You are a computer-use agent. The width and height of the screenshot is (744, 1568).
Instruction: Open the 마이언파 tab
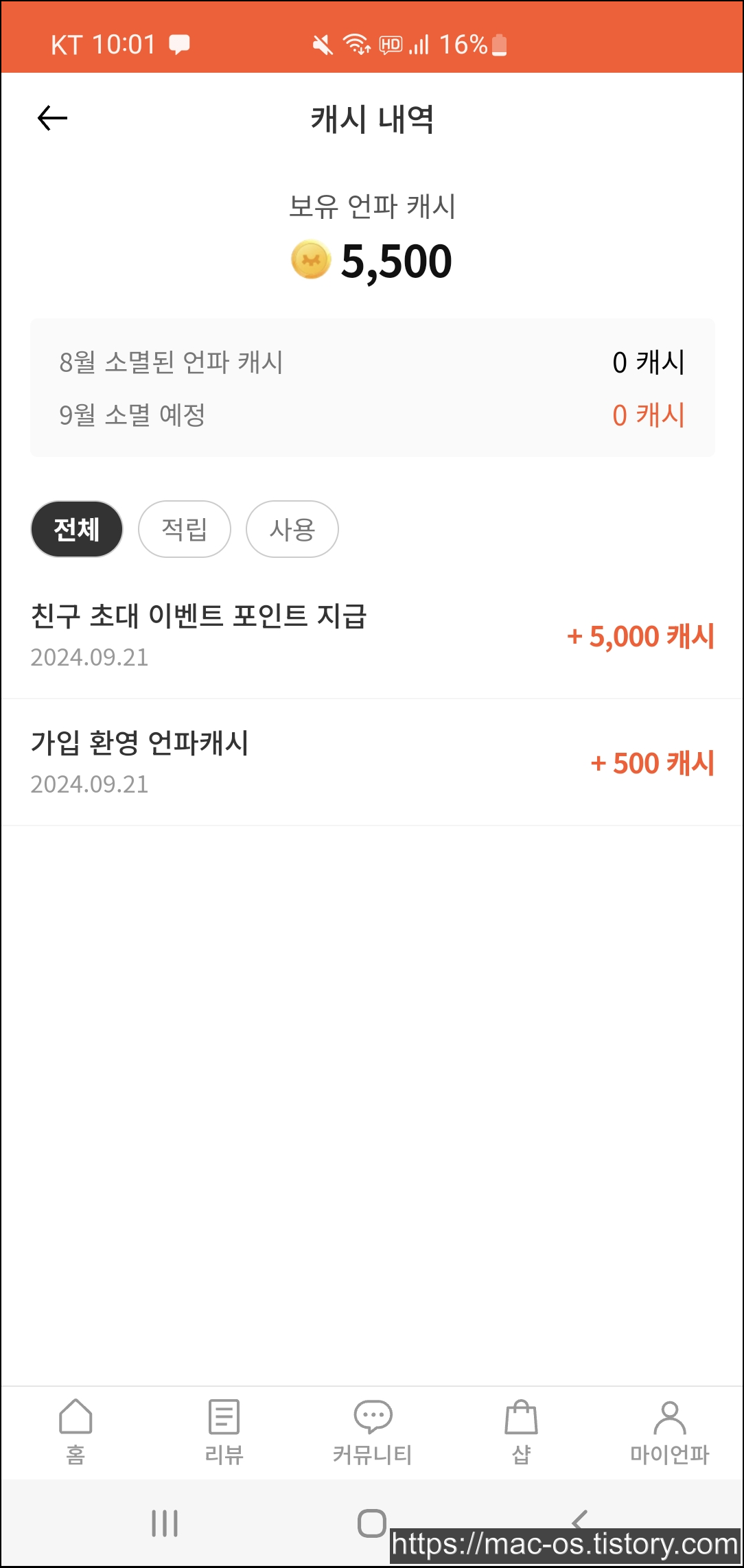point(670,1432)
